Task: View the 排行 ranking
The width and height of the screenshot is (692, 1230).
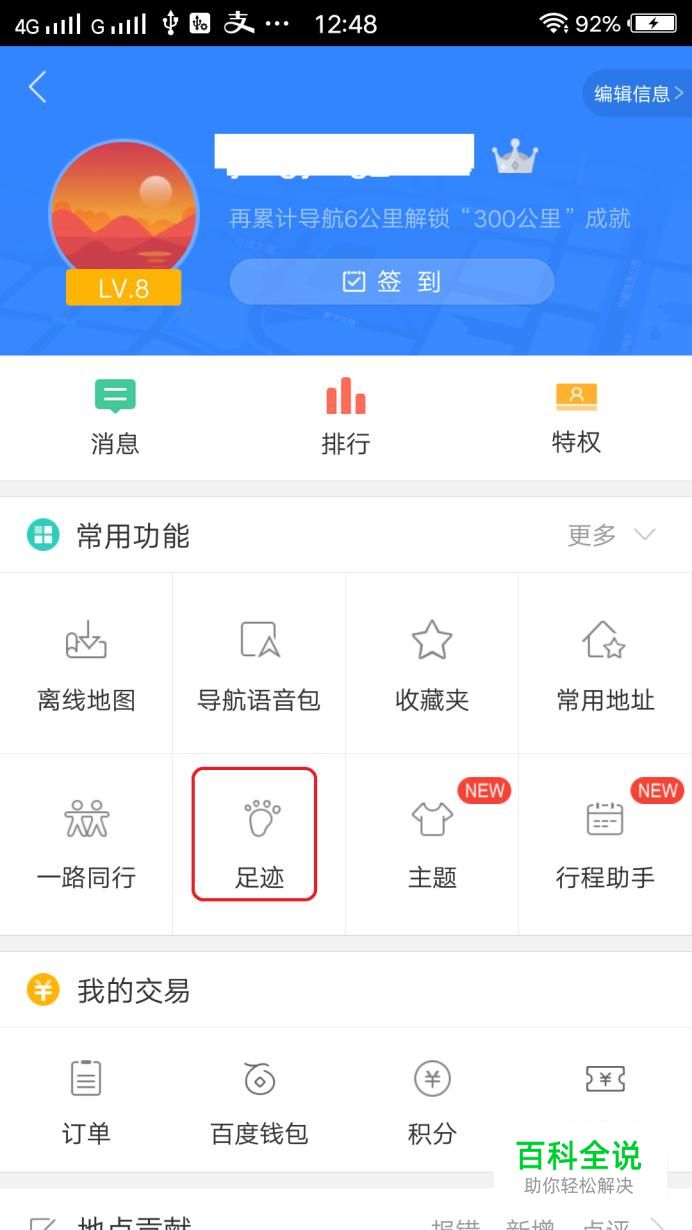Action: [x=346, y=418]
